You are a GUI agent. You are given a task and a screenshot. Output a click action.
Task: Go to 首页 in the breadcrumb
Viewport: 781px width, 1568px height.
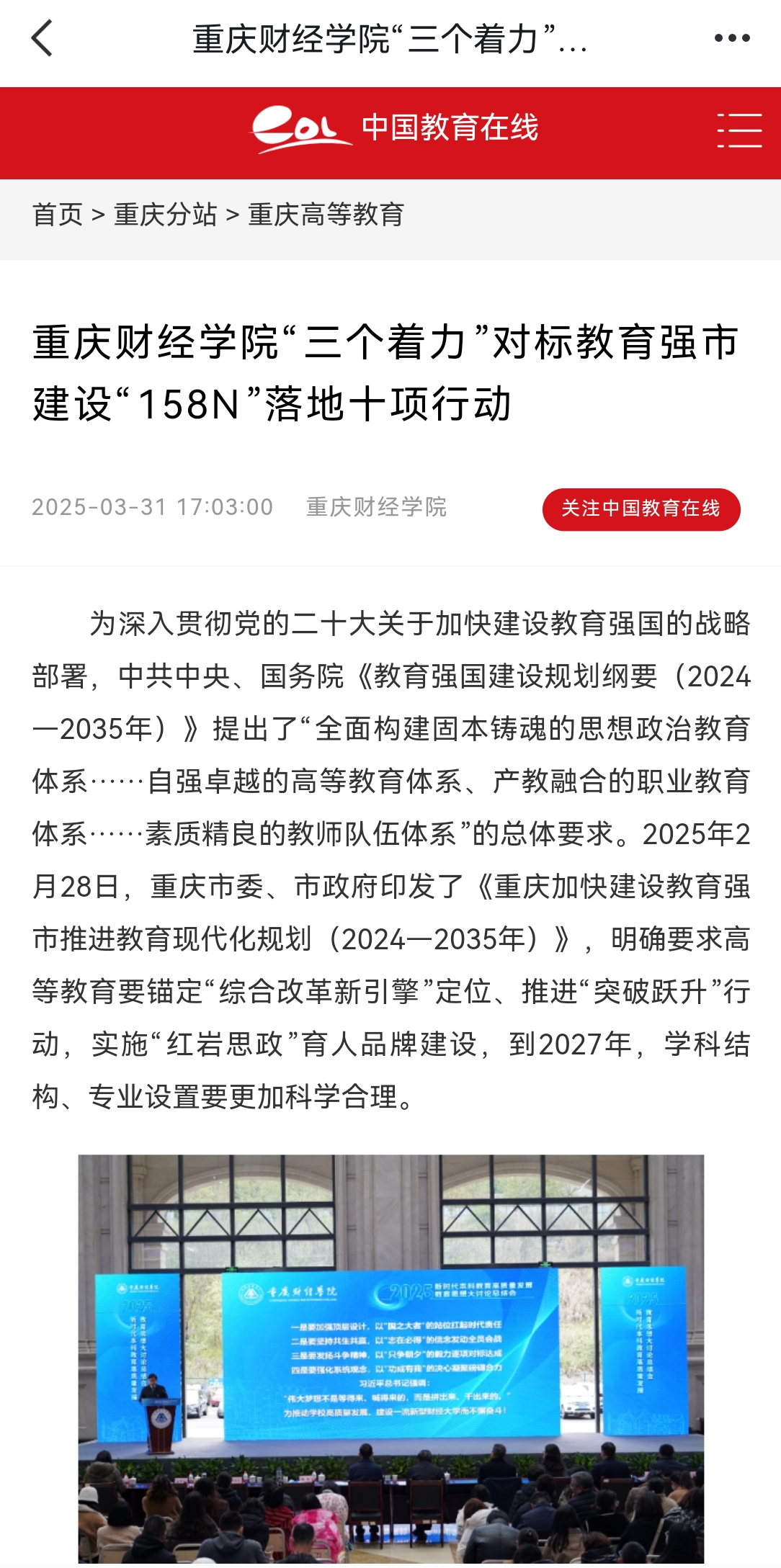(58, 215)
